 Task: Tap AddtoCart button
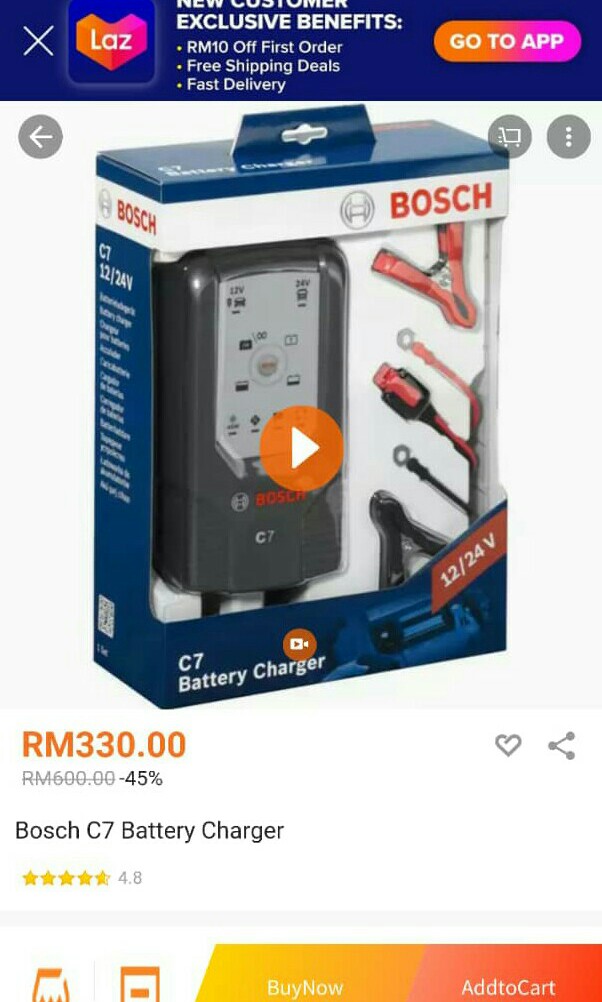pyautogui.click(x=508, y=985)
